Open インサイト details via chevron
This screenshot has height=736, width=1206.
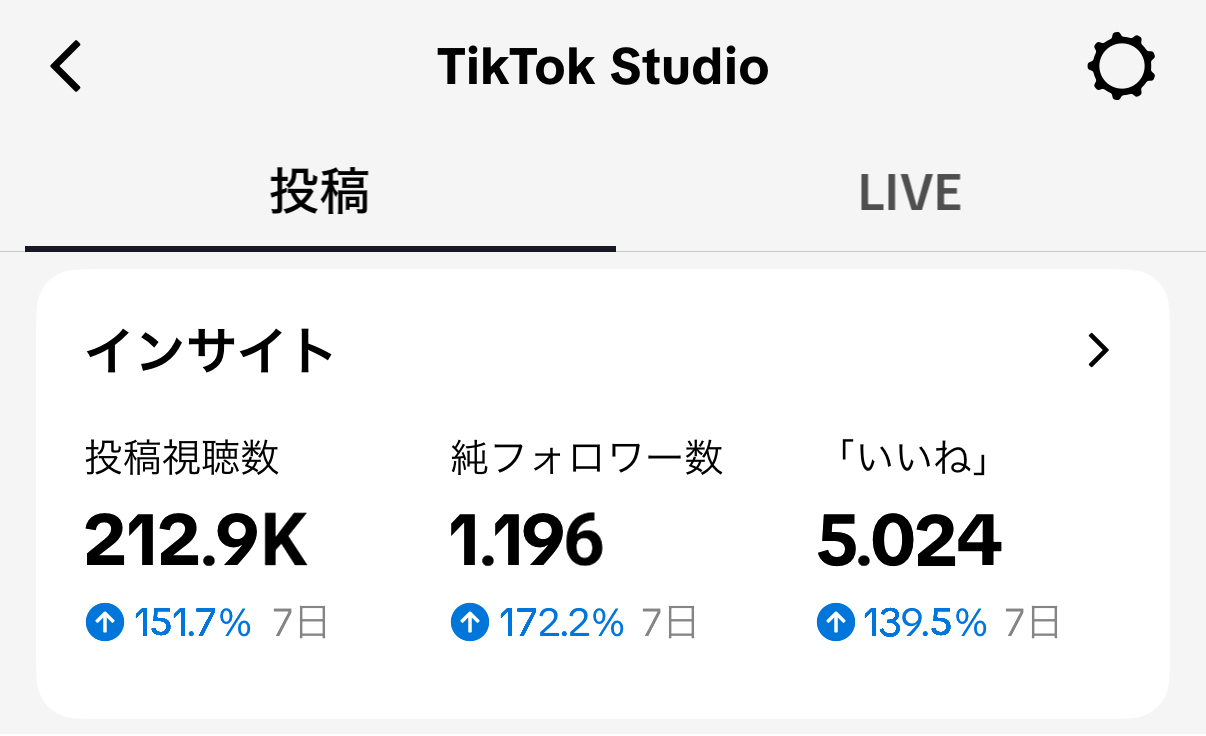[1098, 351]
